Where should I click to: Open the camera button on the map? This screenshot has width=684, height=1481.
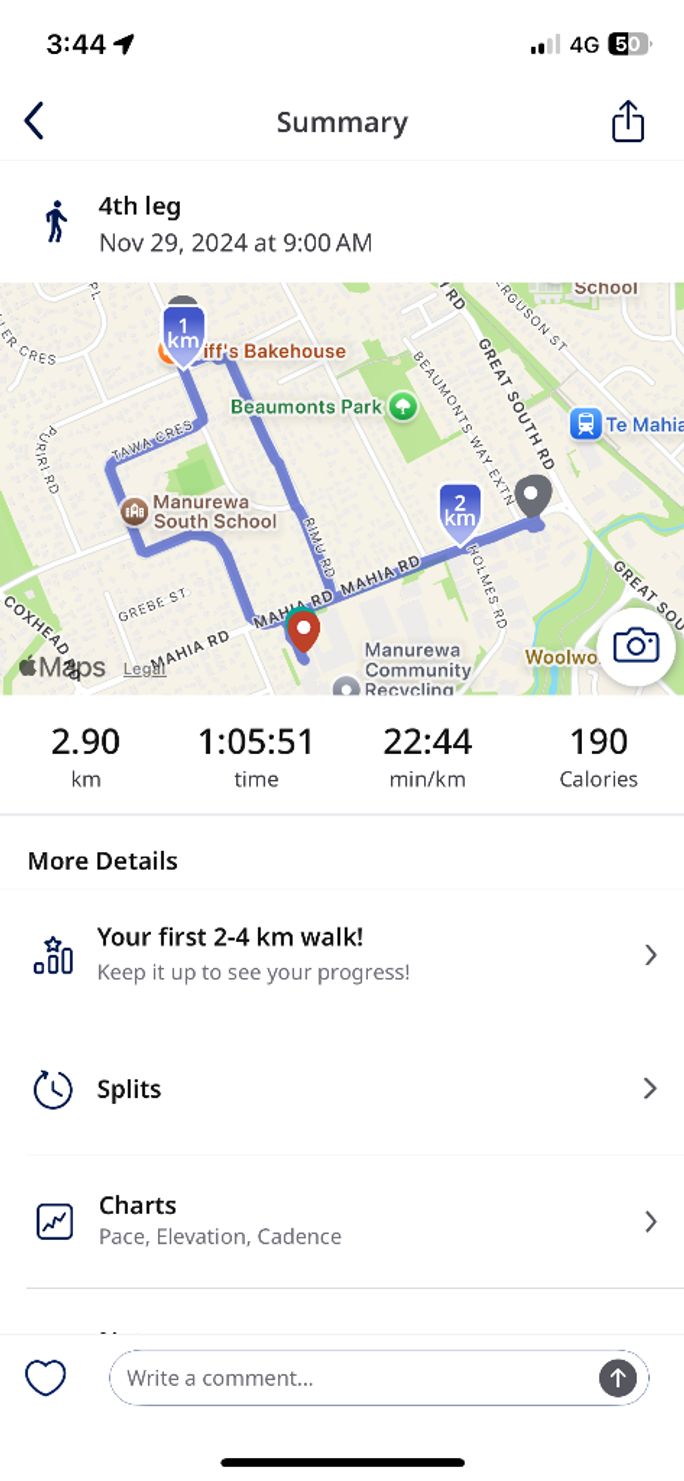coord(636,645)
